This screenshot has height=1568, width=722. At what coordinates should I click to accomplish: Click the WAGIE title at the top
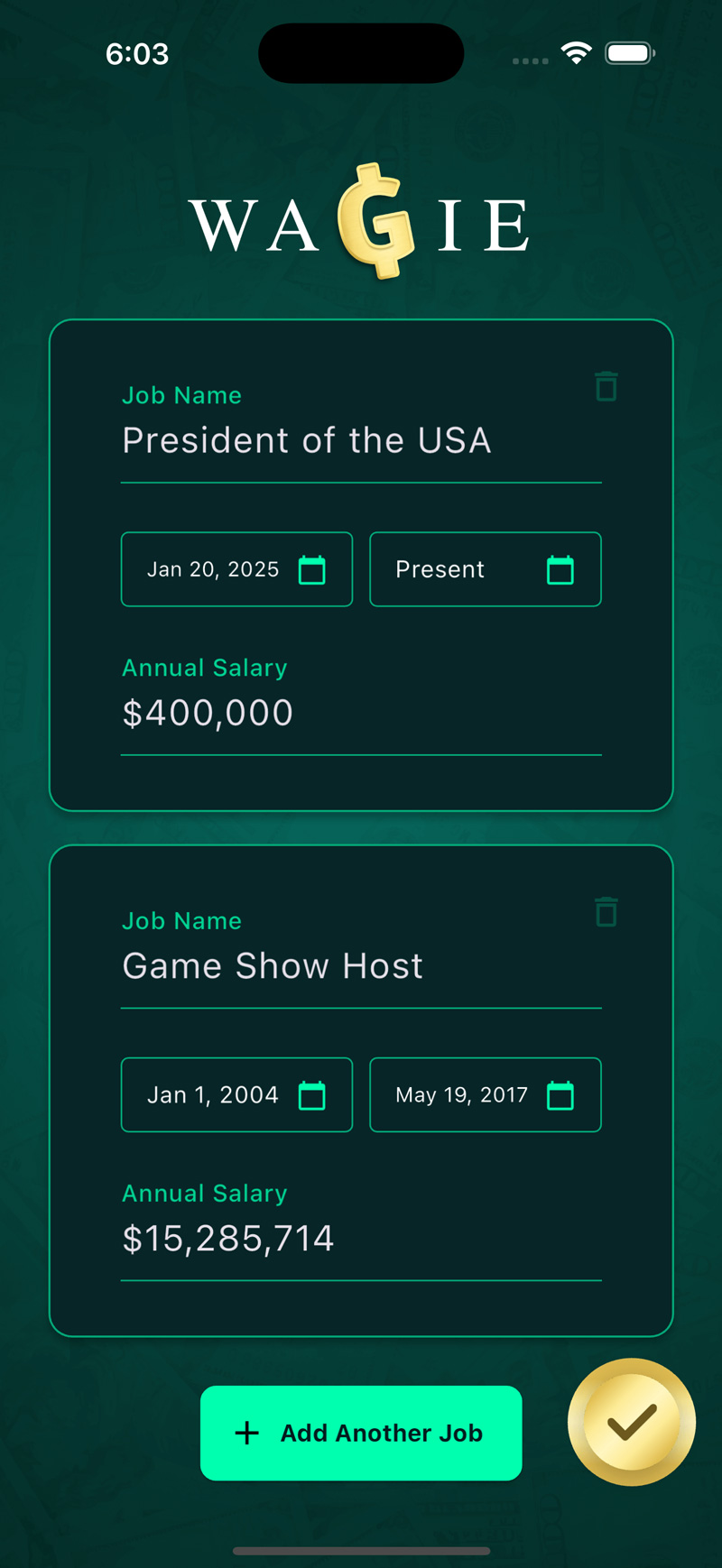click(361, 221)
